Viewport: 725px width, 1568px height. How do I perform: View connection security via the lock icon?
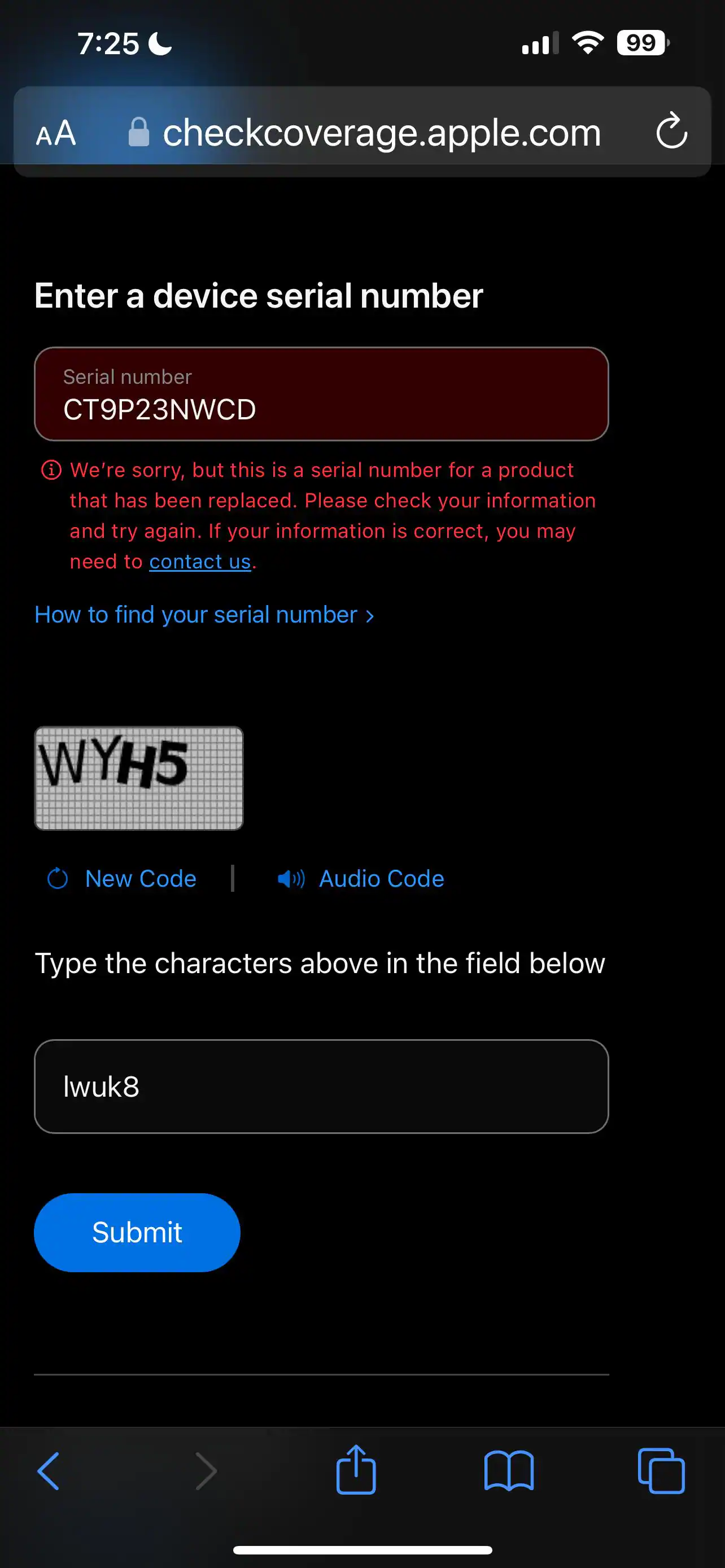click(x=139, y=132)
